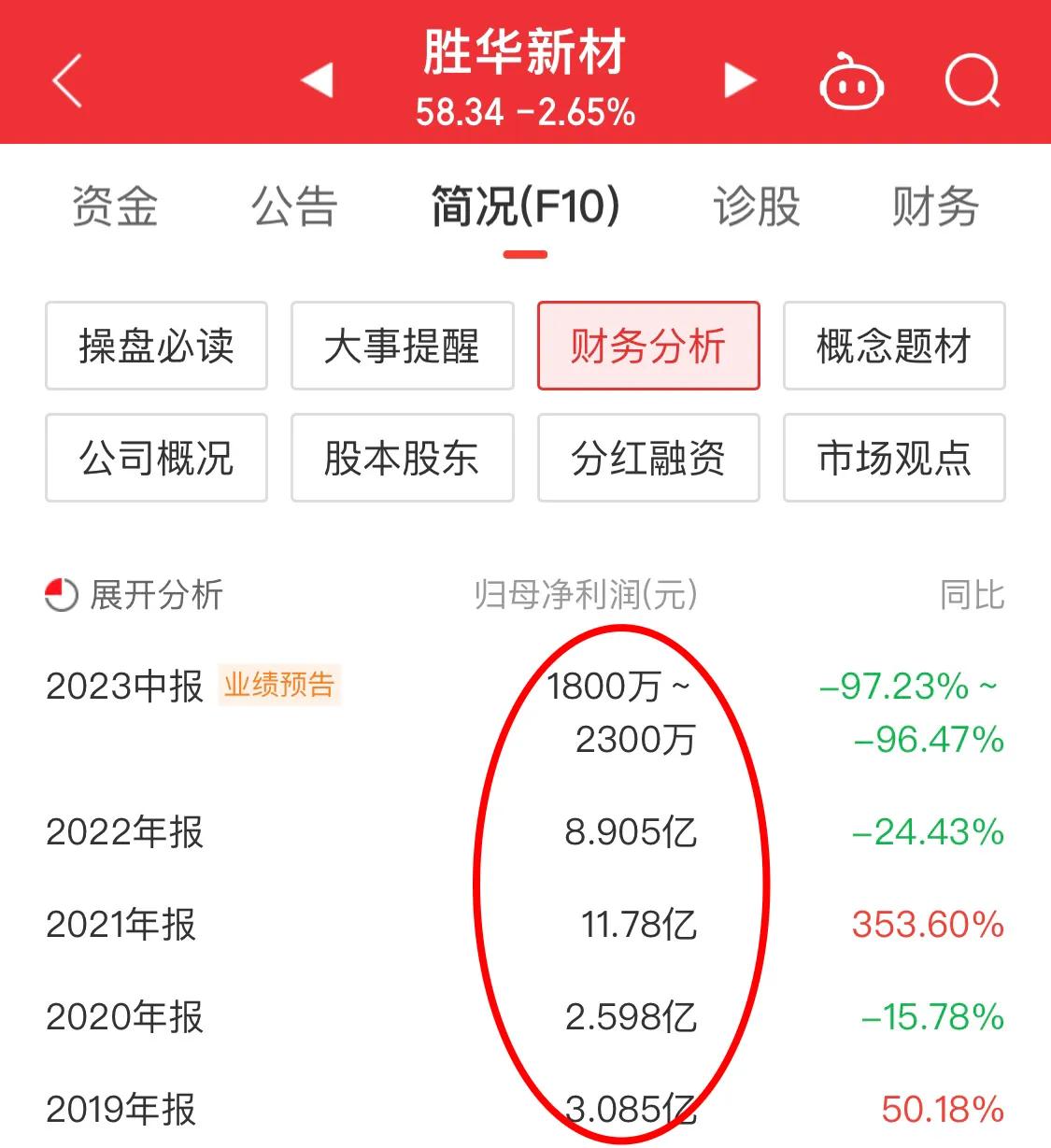Switch to the 资金 tab

114,207
